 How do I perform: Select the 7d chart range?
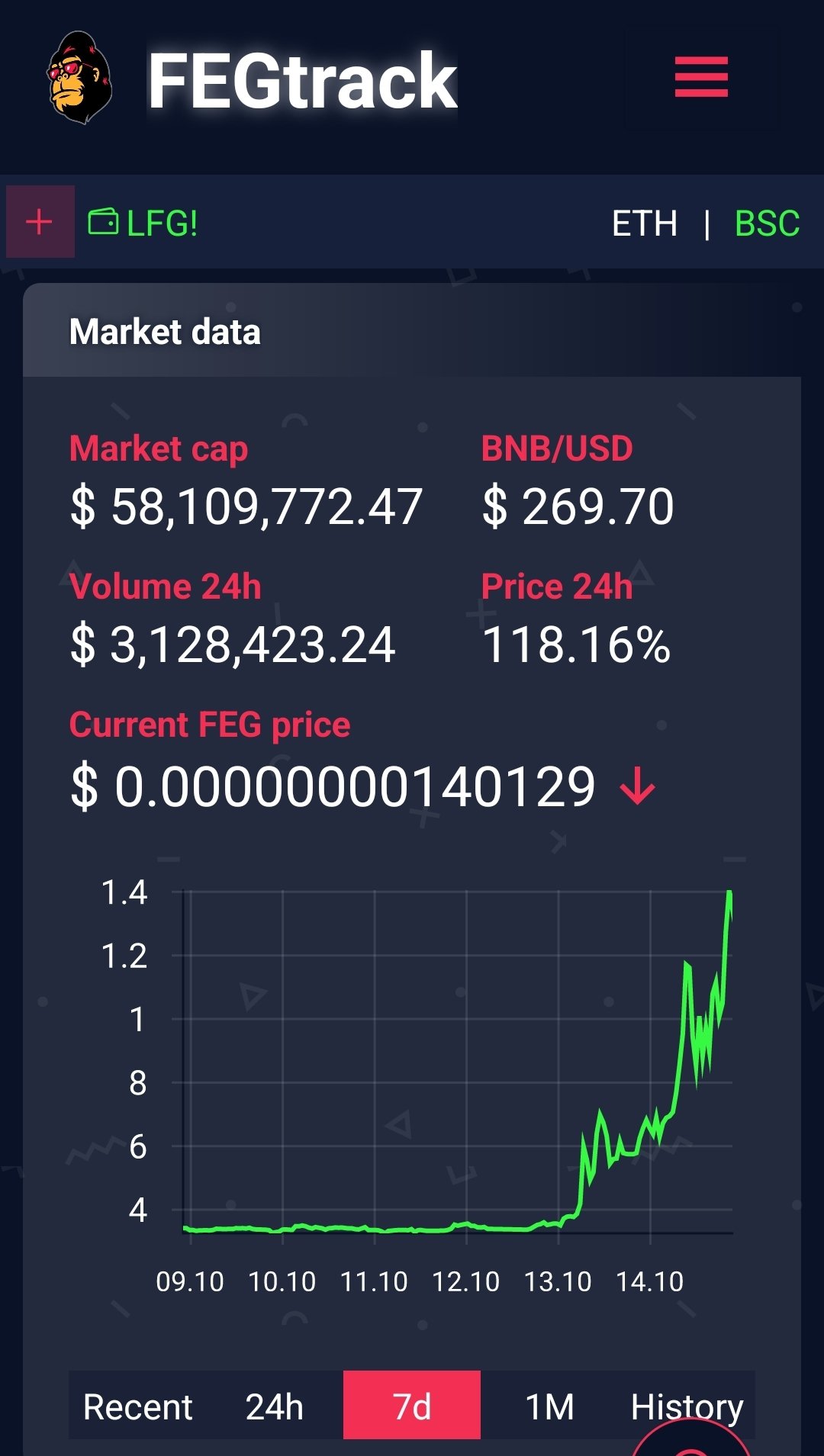click(x=412, y=1405)
